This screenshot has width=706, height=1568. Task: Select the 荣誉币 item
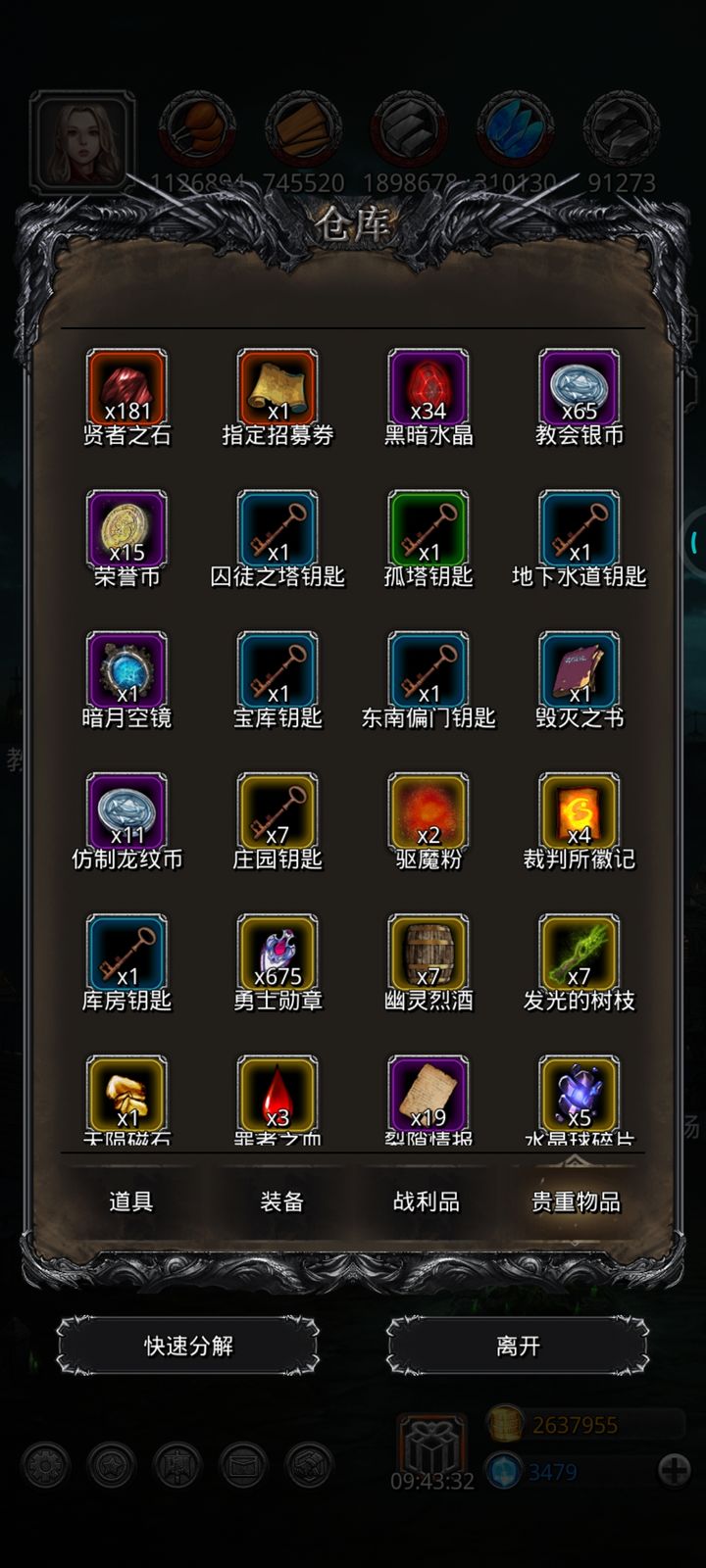click(x=126, y=529)
